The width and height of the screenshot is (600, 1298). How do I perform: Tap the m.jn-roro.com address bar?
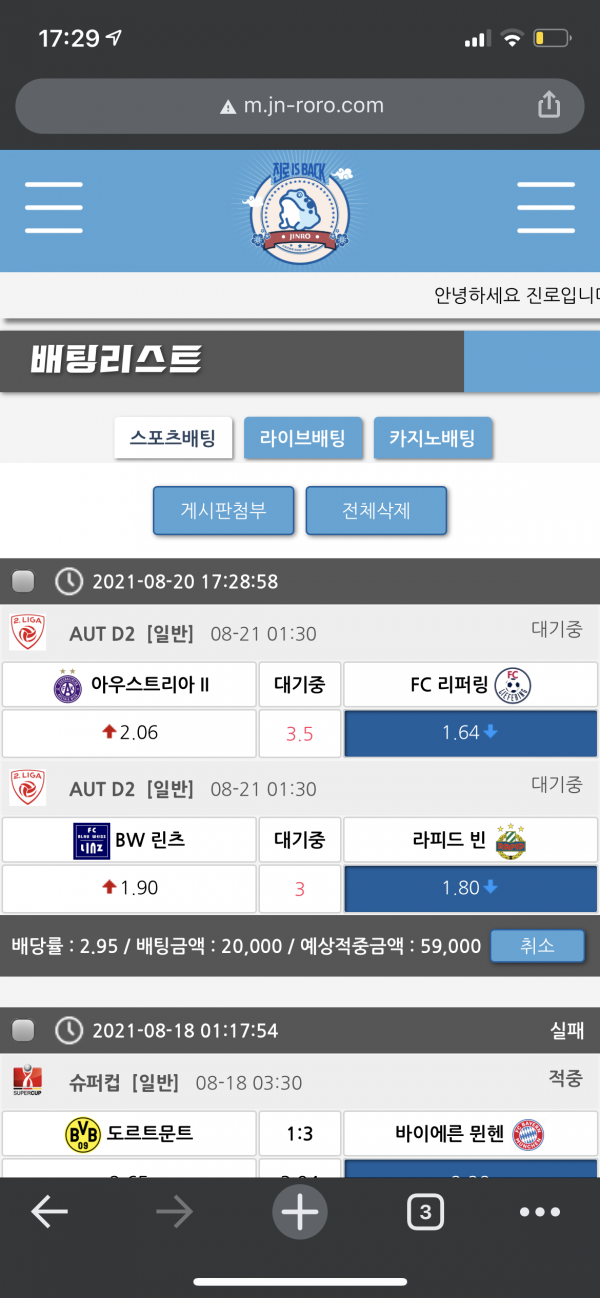pos(300,105)
